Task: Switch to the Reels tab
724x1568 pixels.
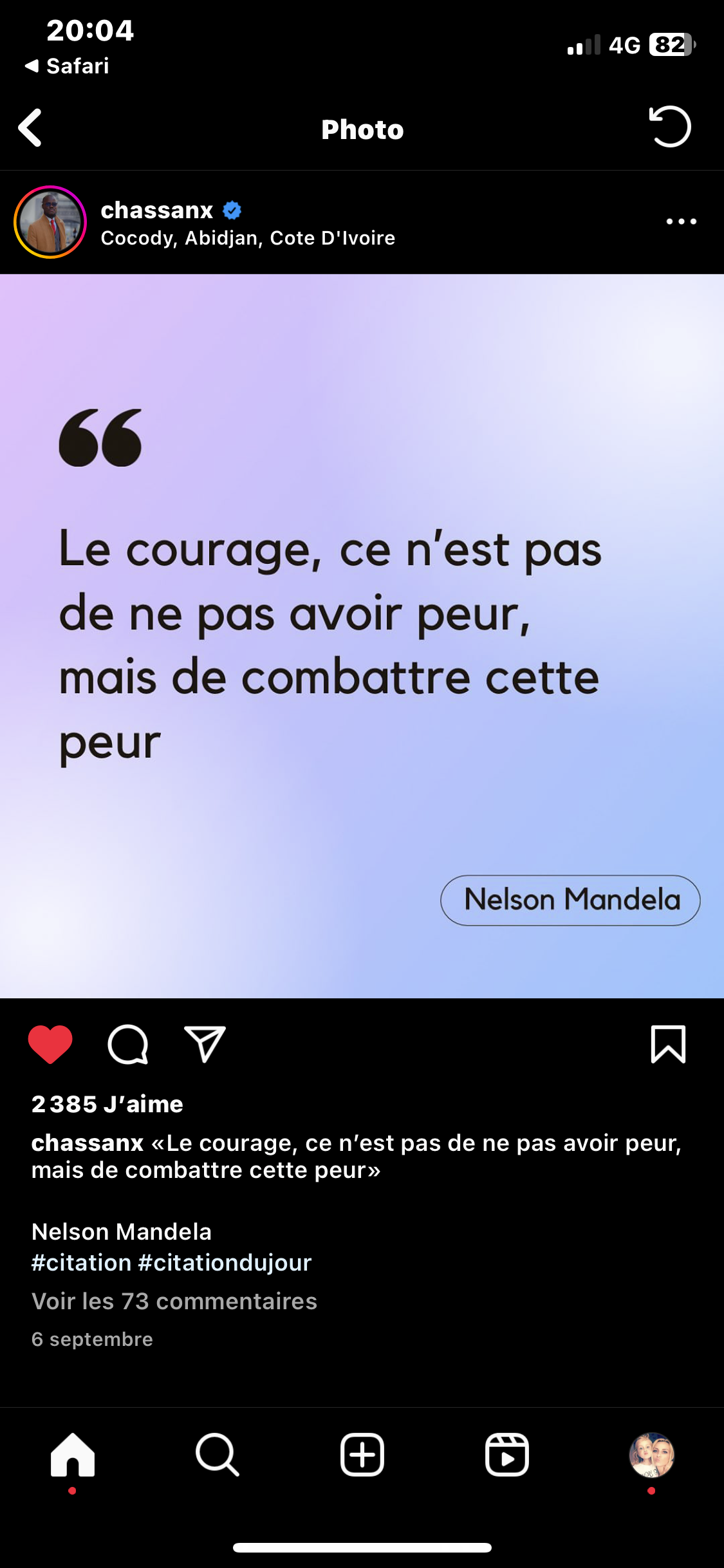Action: click(507, 1455)
